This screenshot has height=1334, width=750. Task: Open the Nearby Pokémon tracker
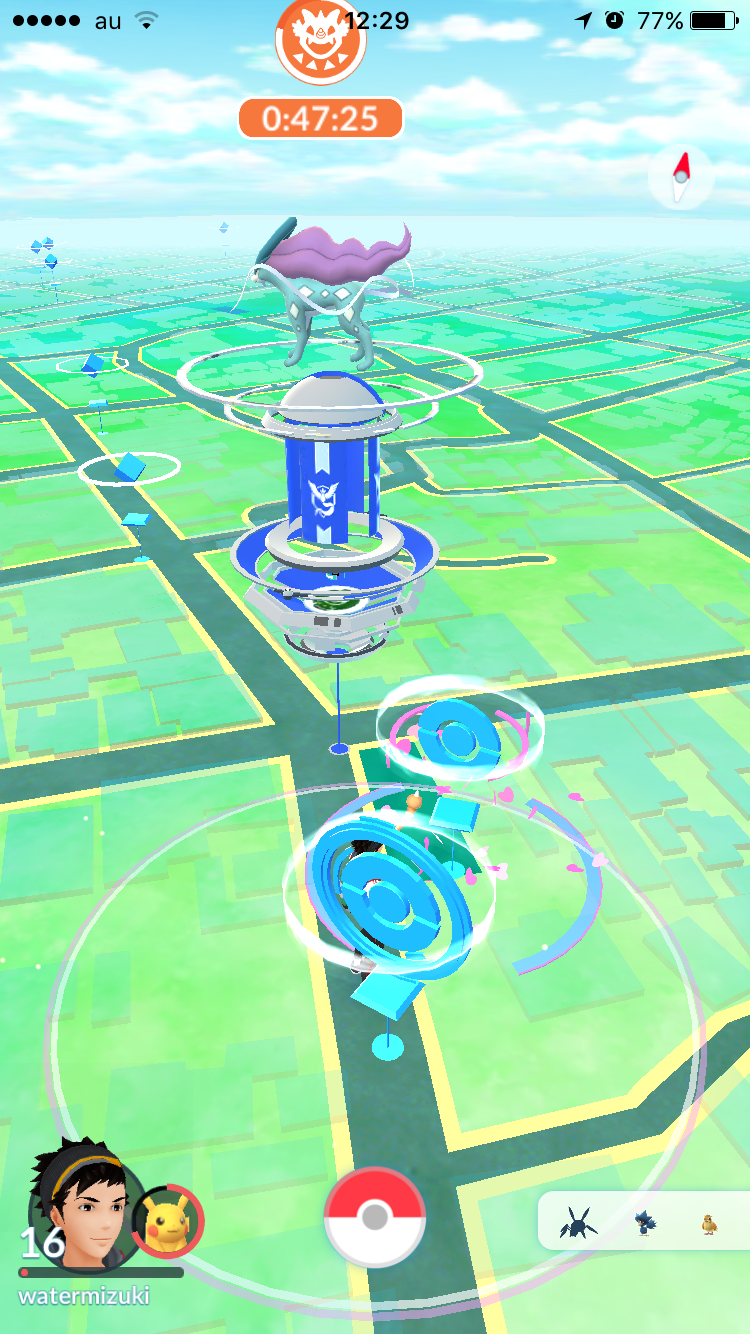click(x=644, y=1220)
